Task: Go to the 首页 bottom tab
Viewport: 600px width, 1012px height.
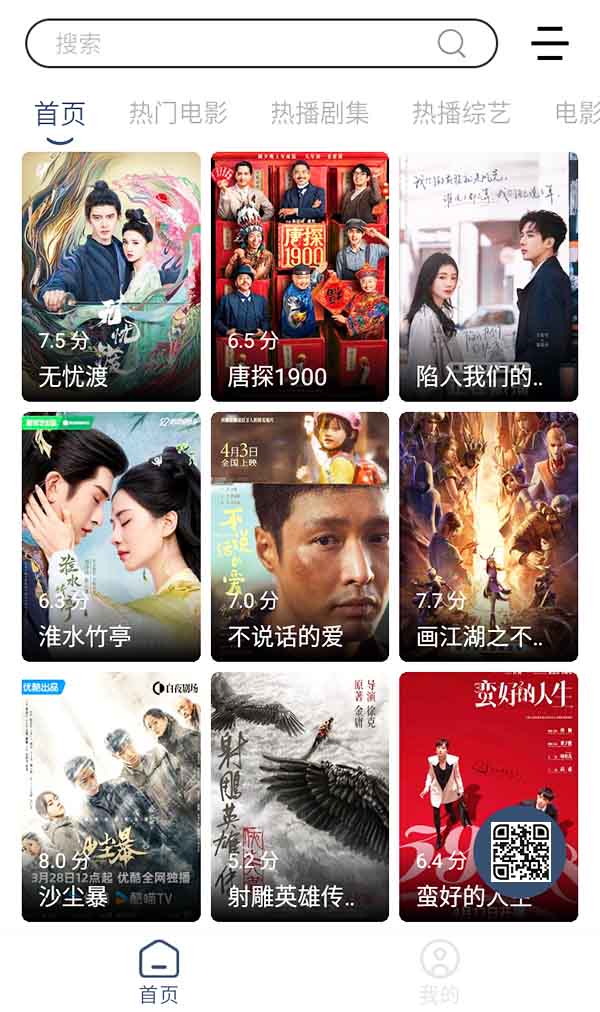Action: coord(159,971)
